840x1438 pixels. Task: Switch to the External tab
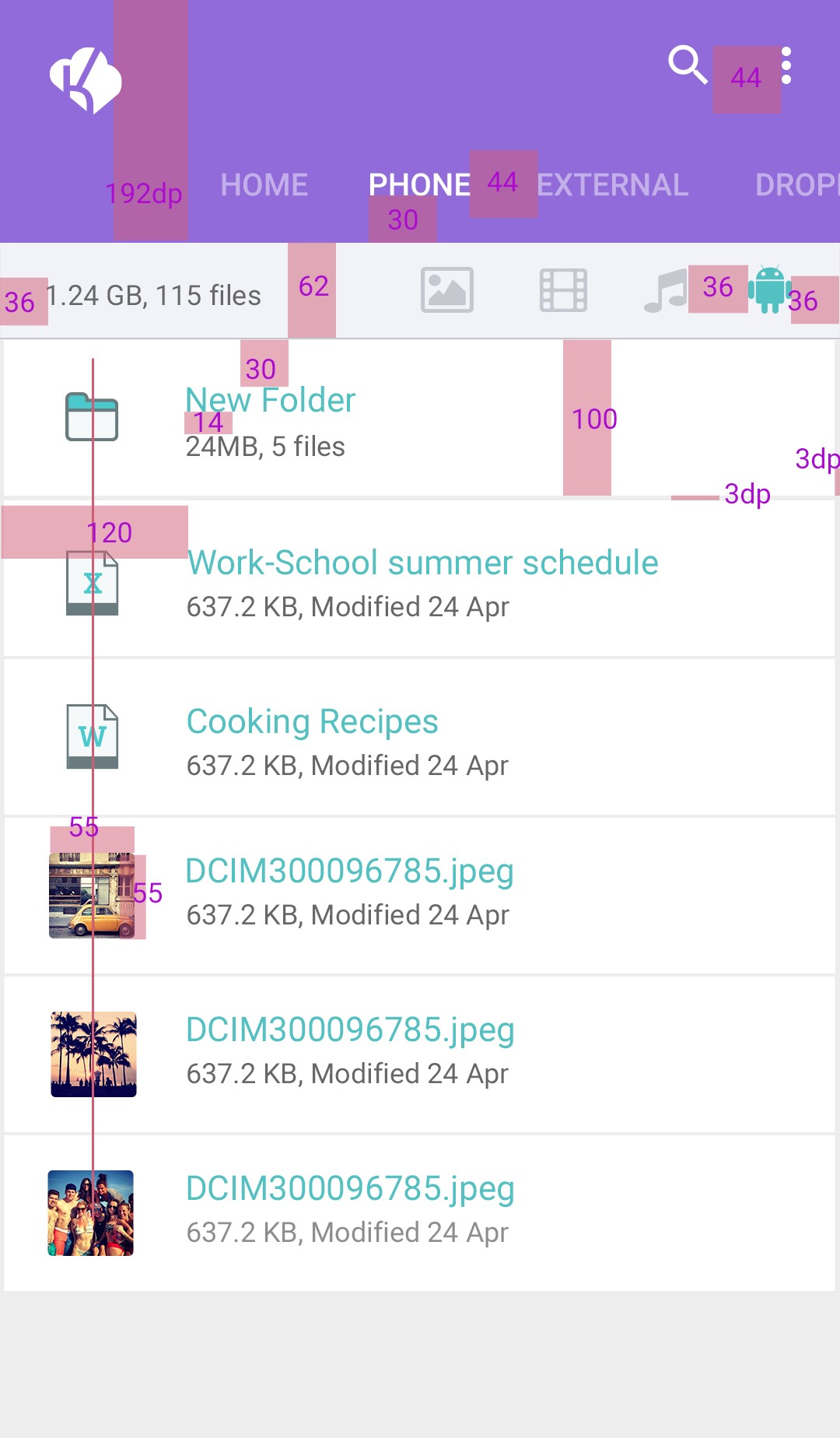pos(612,185)
